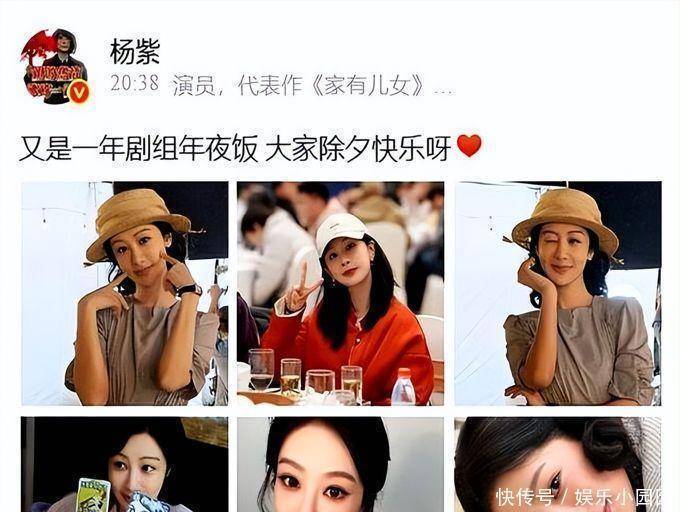
Task: Open the last photo in the grid
Action: coord(557,465)
